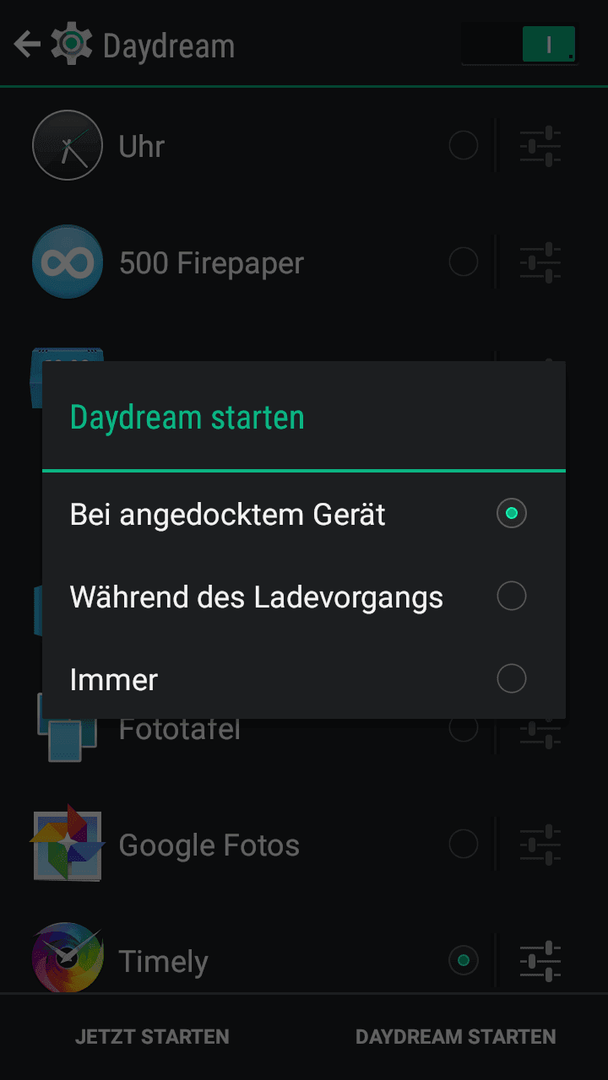Choose "Während des Ladevorgangs"

511,597
